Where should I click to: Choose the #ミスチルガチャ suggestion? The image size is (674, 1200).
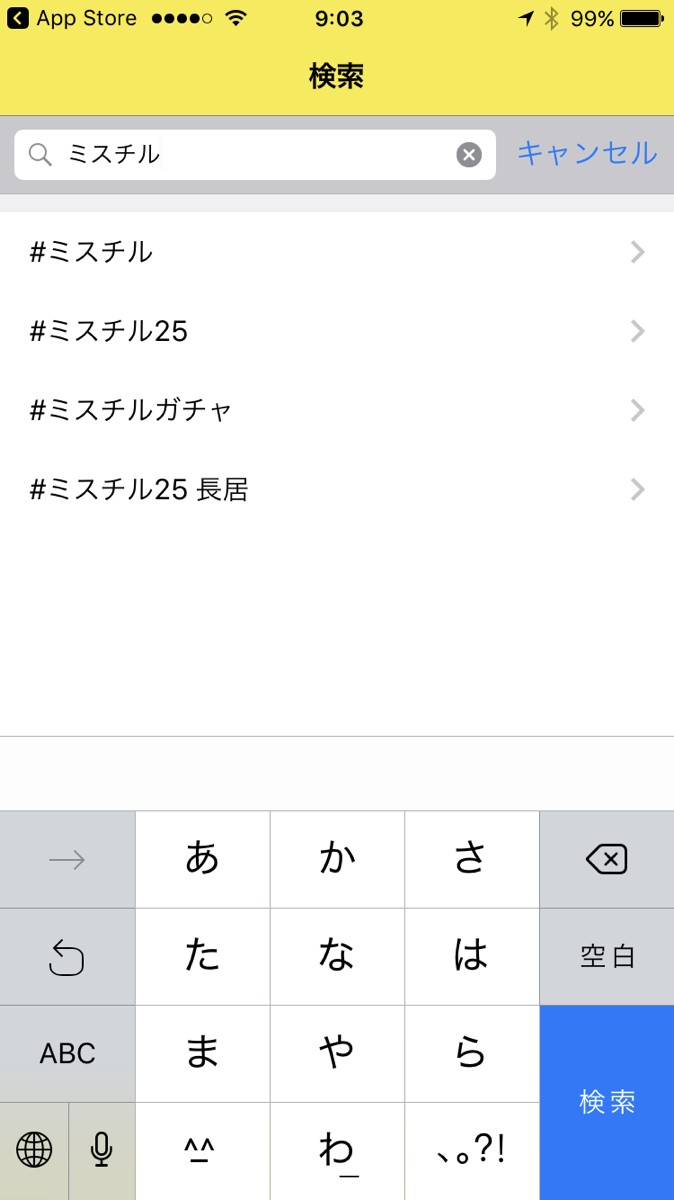(337, 410)
